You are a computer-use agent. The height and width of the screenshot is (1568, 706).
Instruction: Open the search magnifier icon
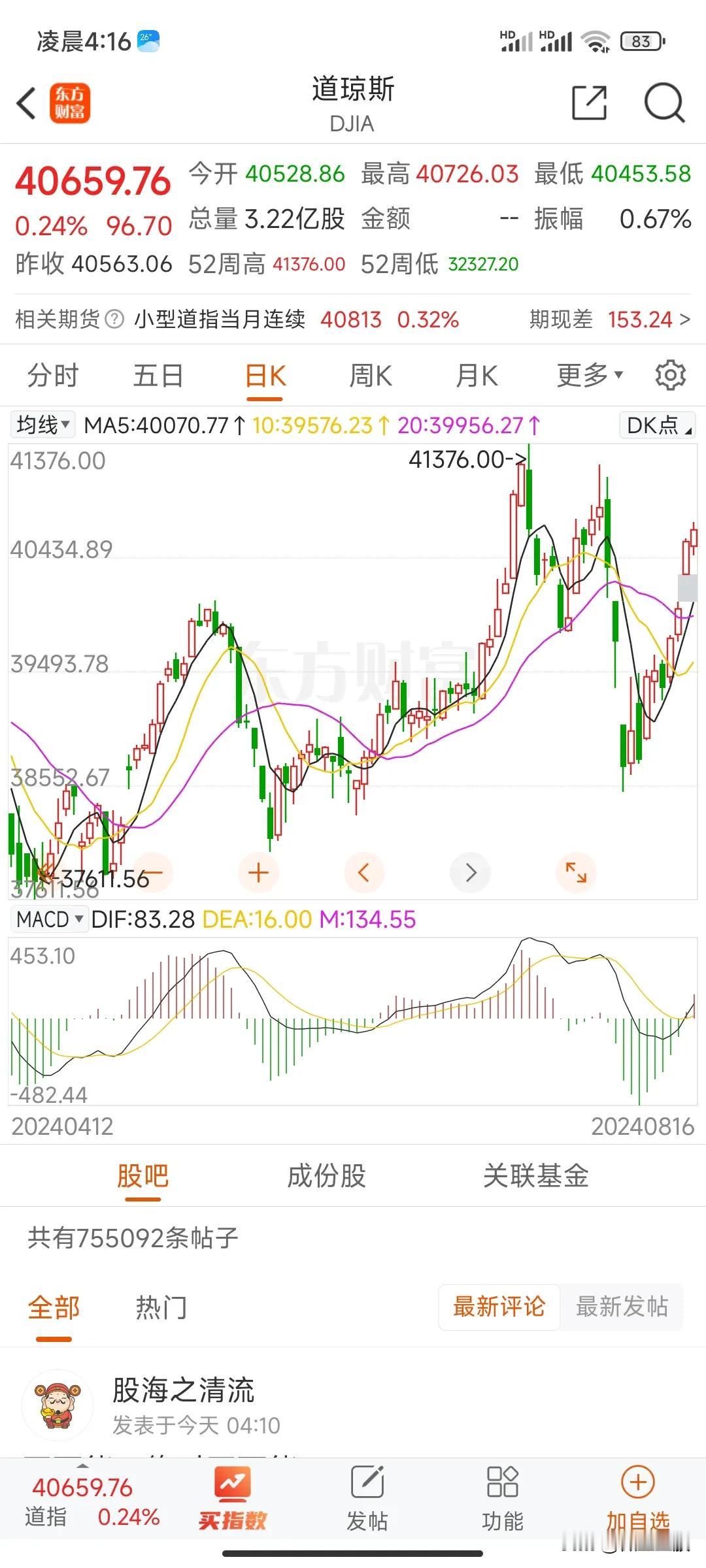tap(664, 103)
